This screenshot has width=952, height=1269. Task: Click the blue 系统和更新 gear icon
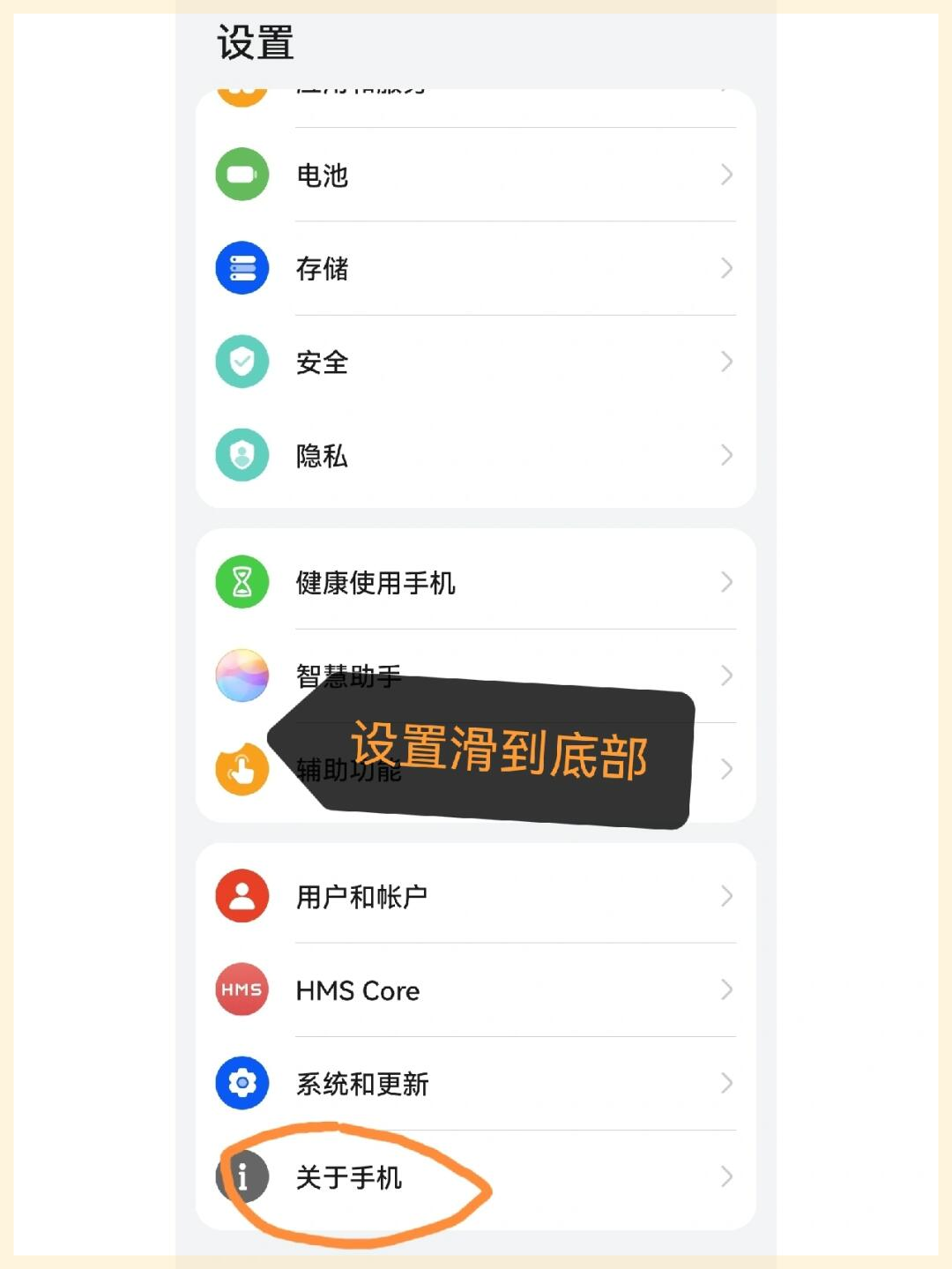coord(241,1083)
